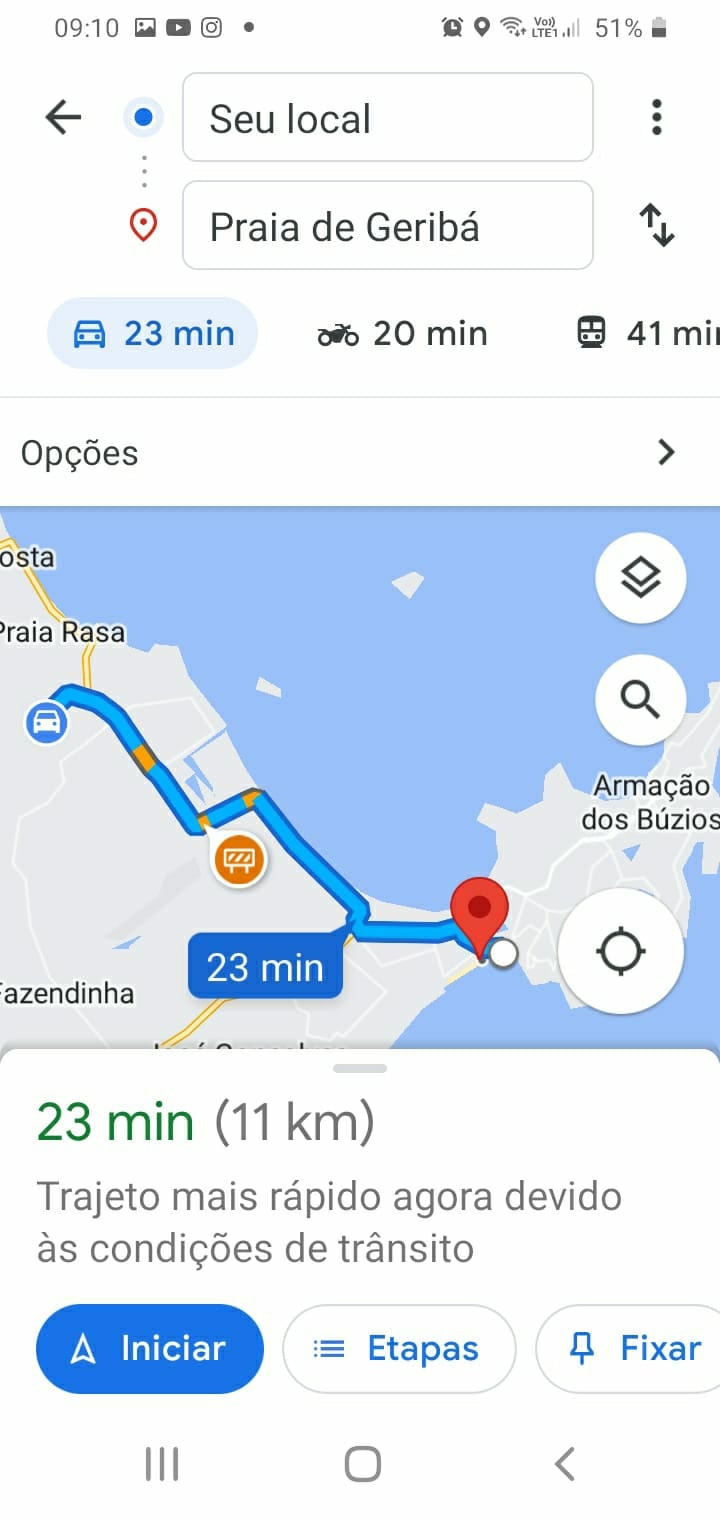720x1520 pixels.
Task: Switch to the public transit 41 min option
Action: (x=646, y=333)
